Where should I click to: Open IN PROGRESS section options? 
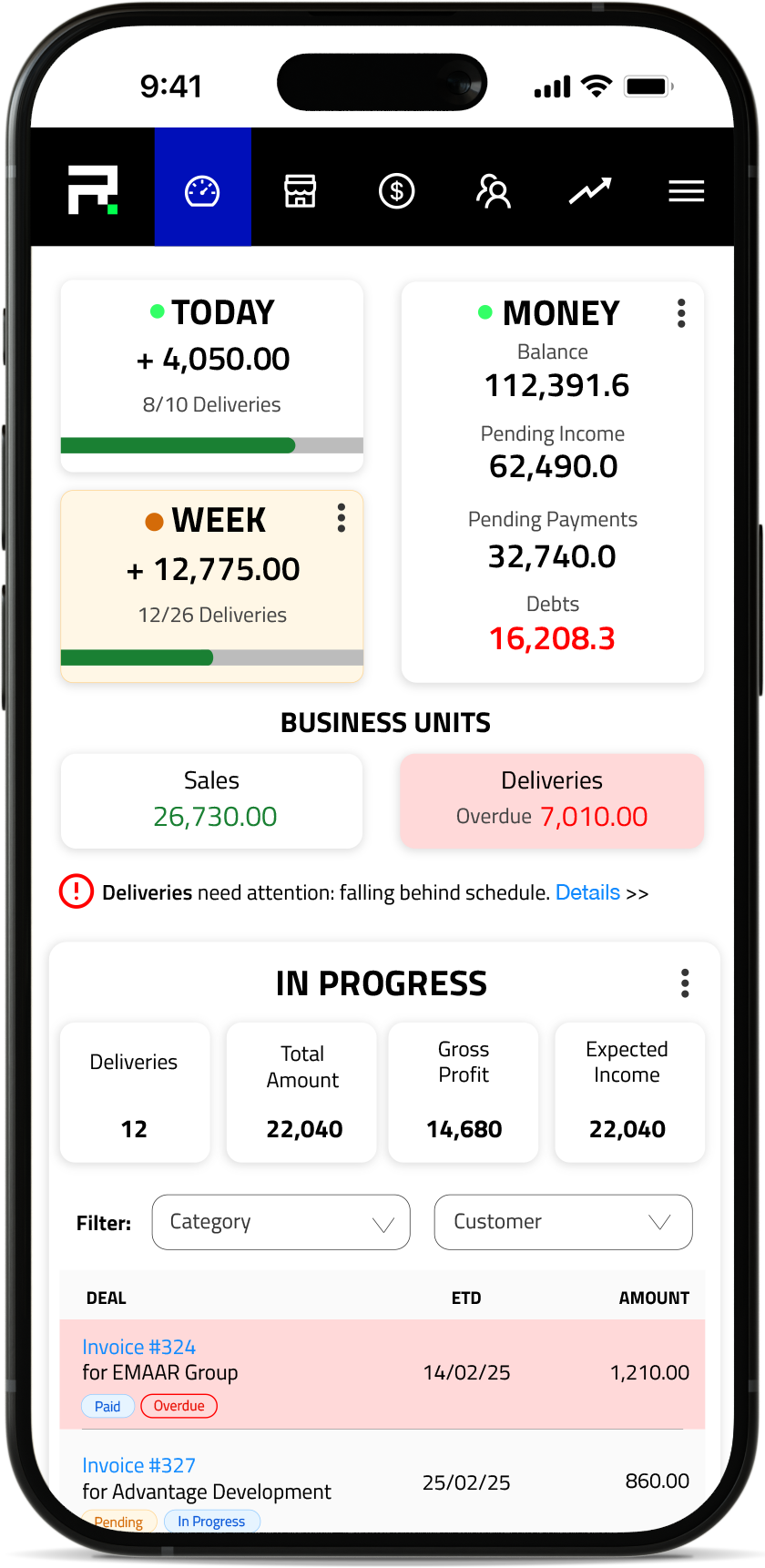pos(685,983)
